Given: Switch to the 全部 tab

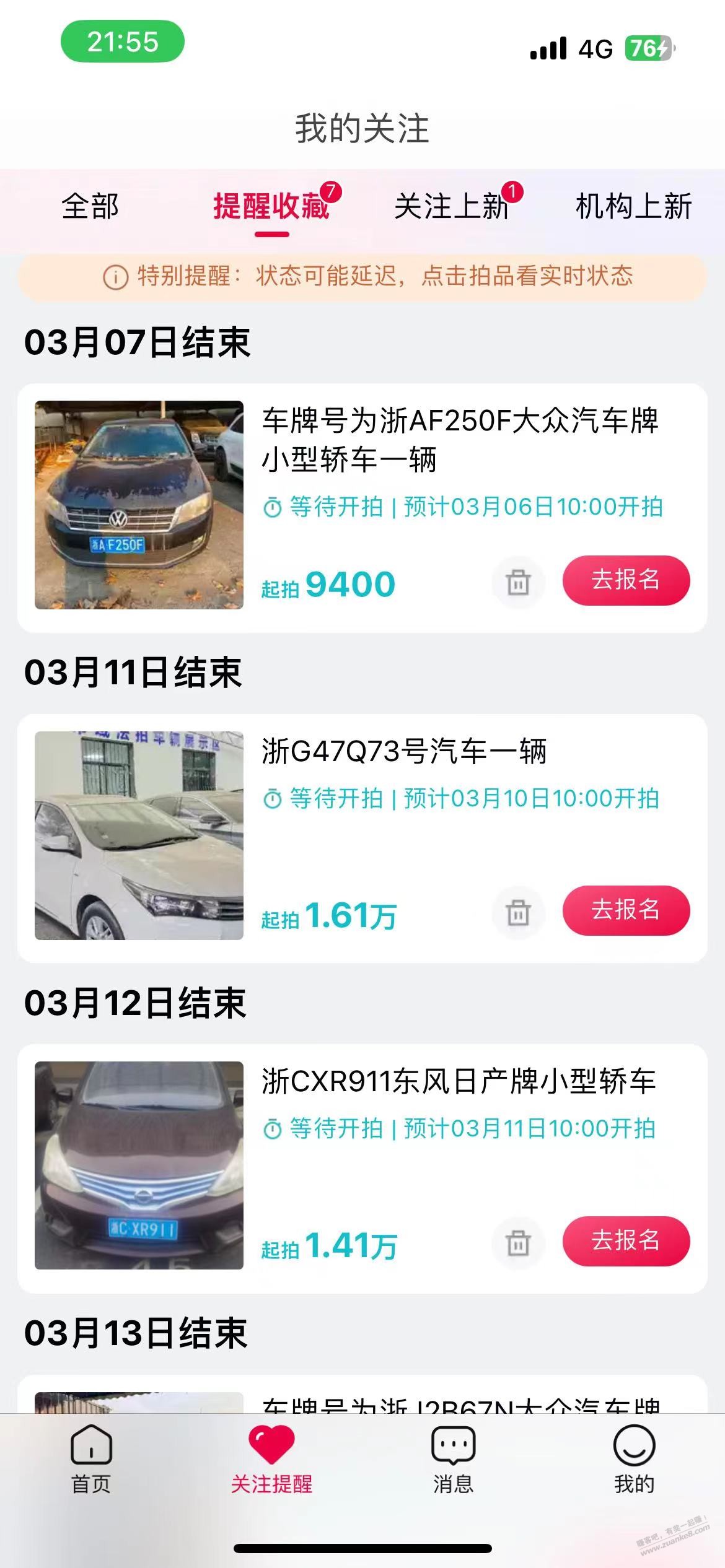Looking at the screenshot, I should [x=90, y=207].
